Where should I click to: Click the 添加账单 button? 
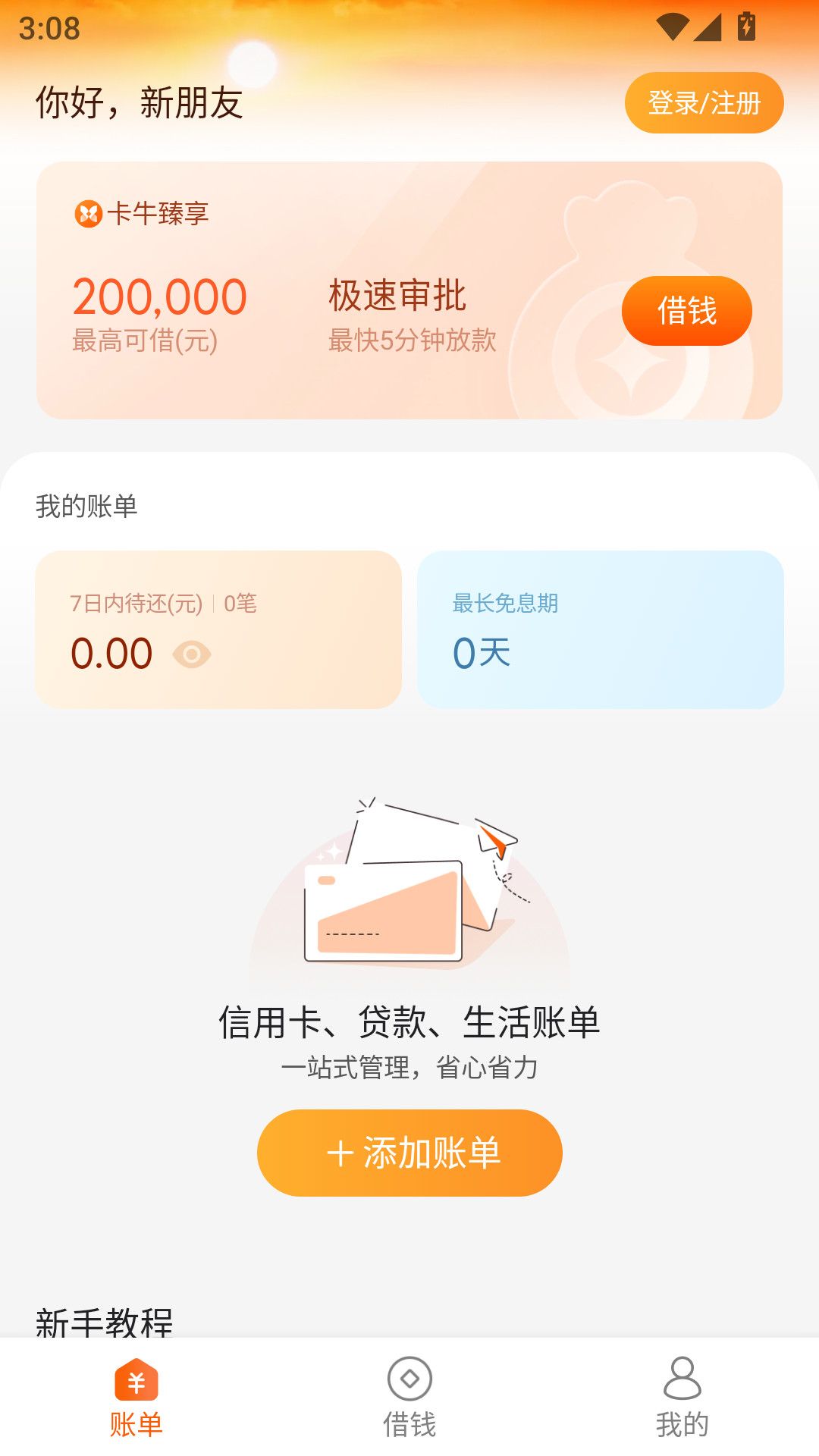[x=409, y=1153]
